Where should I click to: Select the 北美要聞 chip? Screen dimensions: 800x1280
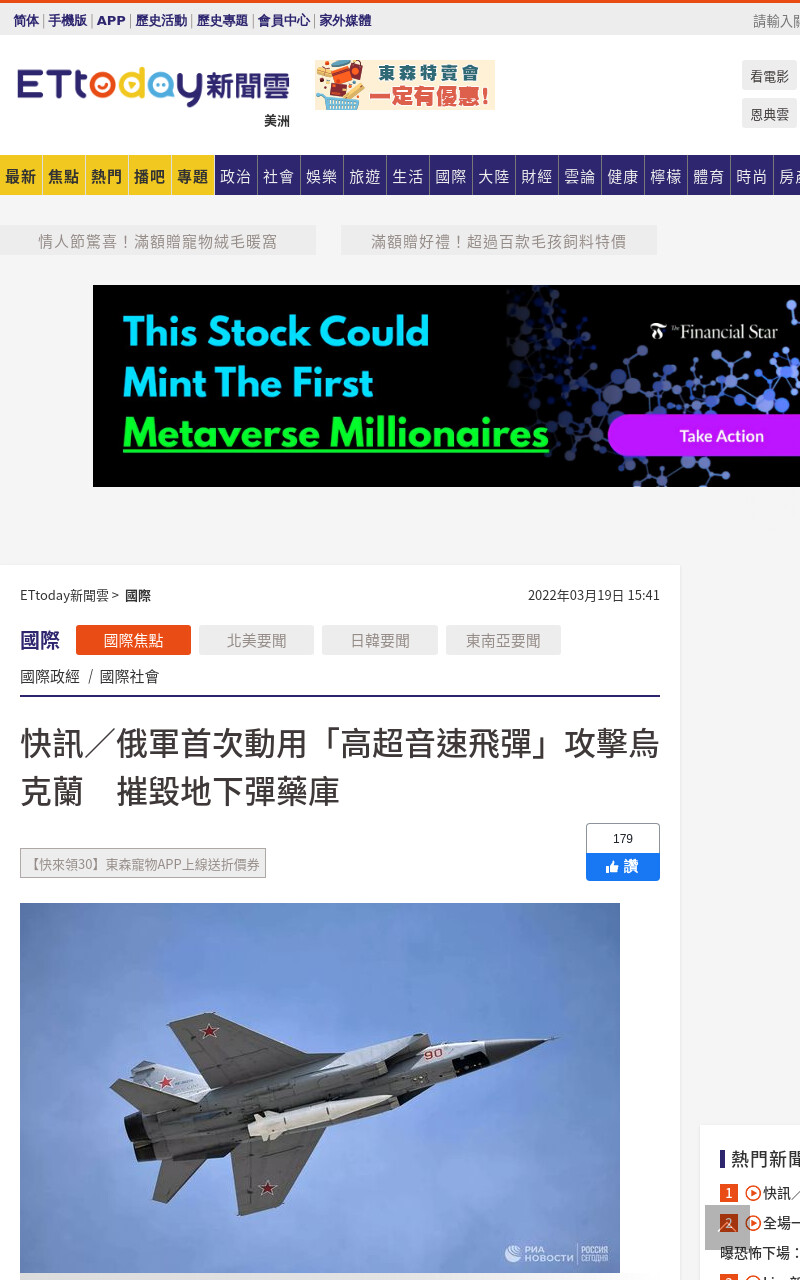pos(256,640)
